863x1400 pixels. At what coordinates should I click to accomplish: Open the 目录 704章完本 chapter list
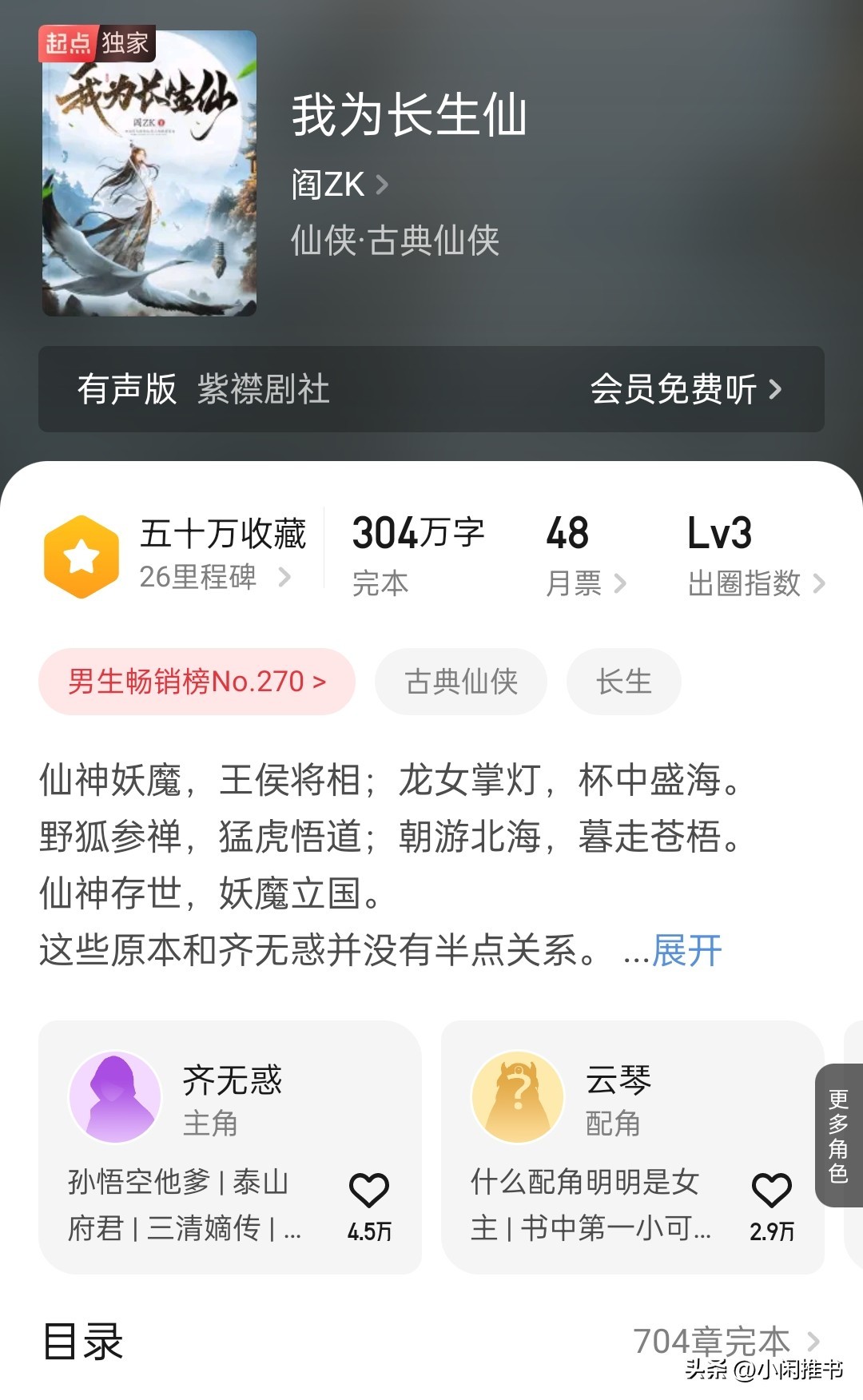[726, 1341]
